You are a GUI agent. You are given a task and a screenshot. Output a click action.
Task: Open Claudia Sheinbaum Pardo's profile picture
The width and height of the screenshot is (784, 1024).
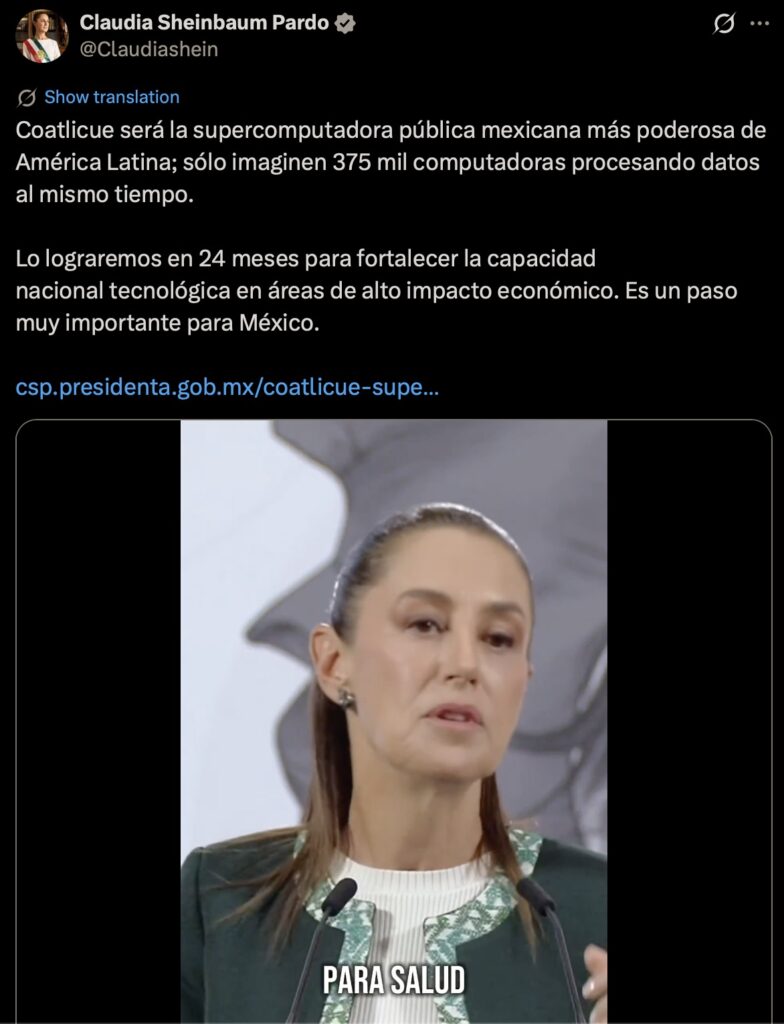click(x=41, y=35)
